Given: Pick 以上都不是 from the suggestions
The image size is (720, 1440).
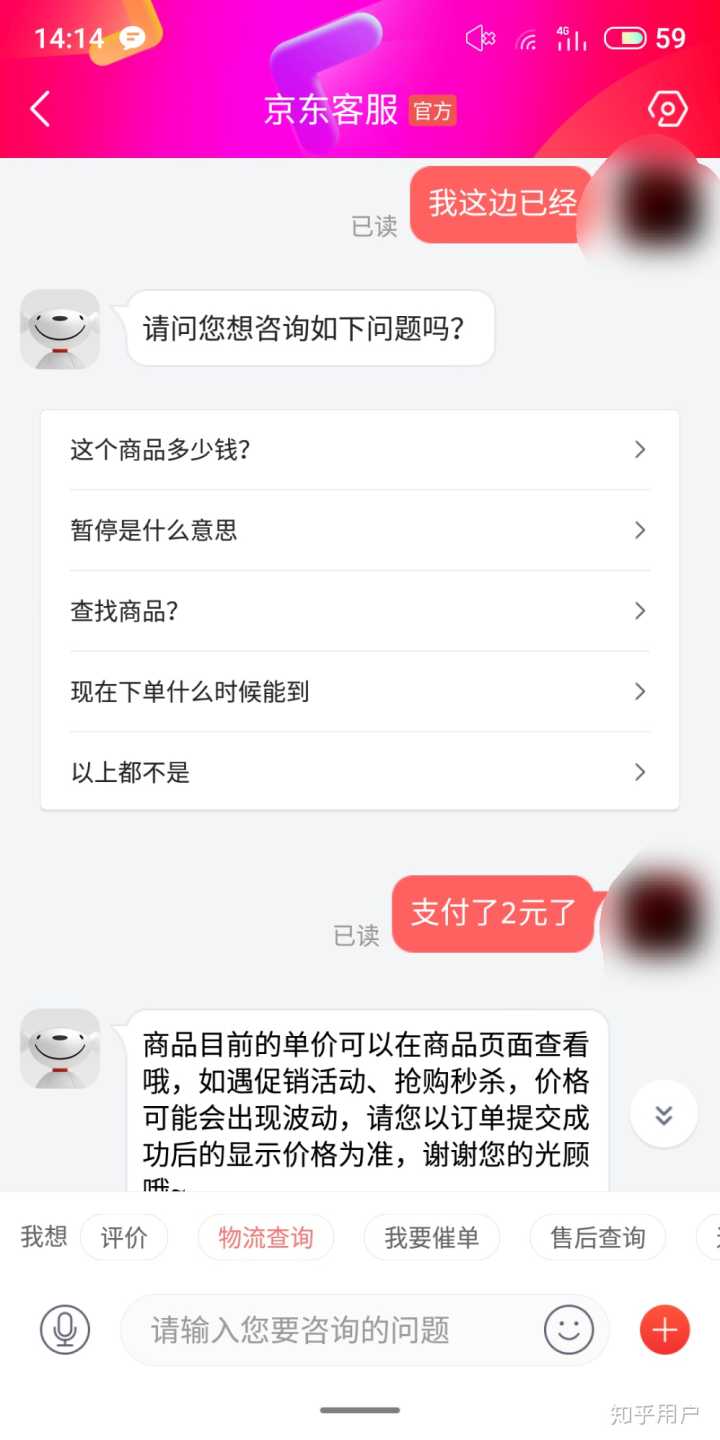Looking at the screenshot, I should pyautogui.click(x=360, y=772).
